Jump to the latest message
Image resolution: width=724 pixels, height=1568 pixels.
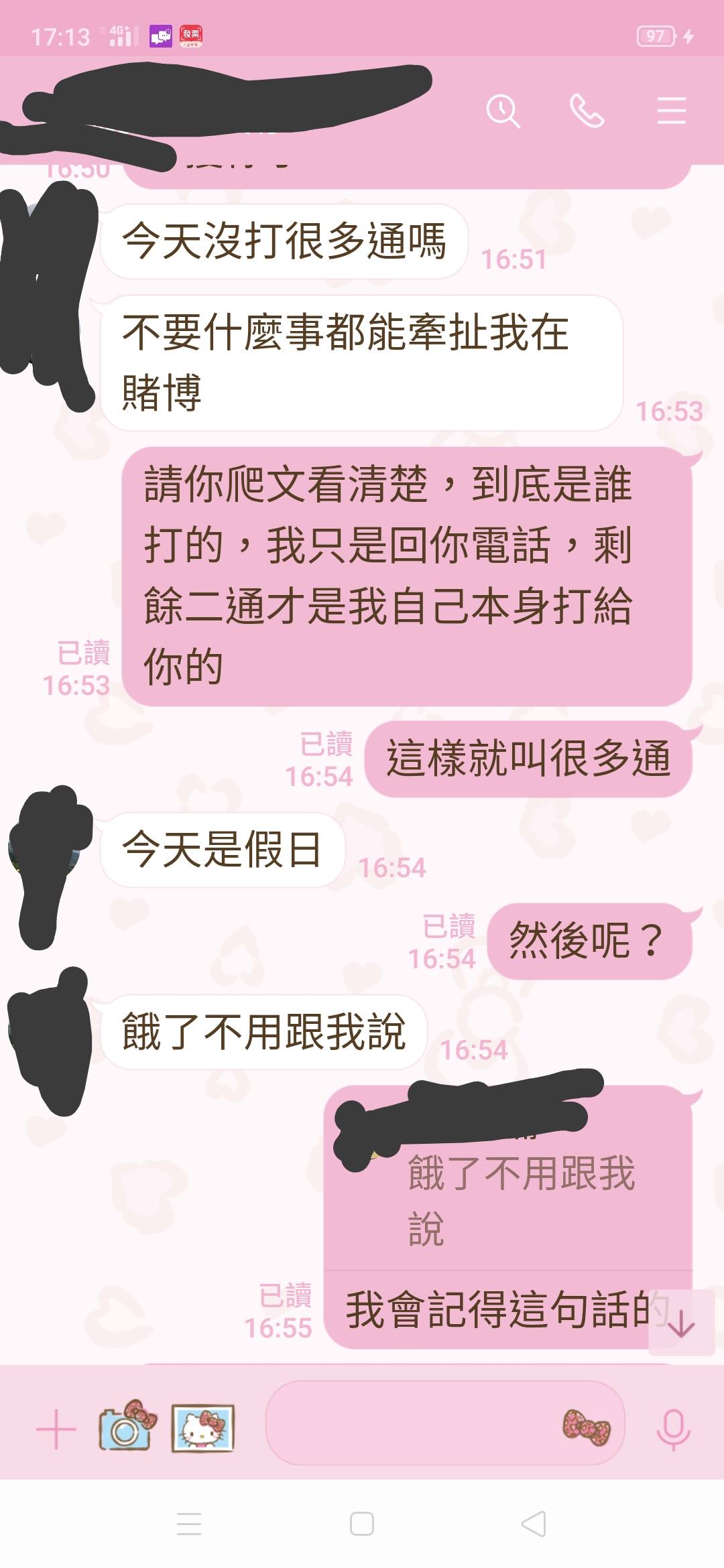coord(681,1324)
